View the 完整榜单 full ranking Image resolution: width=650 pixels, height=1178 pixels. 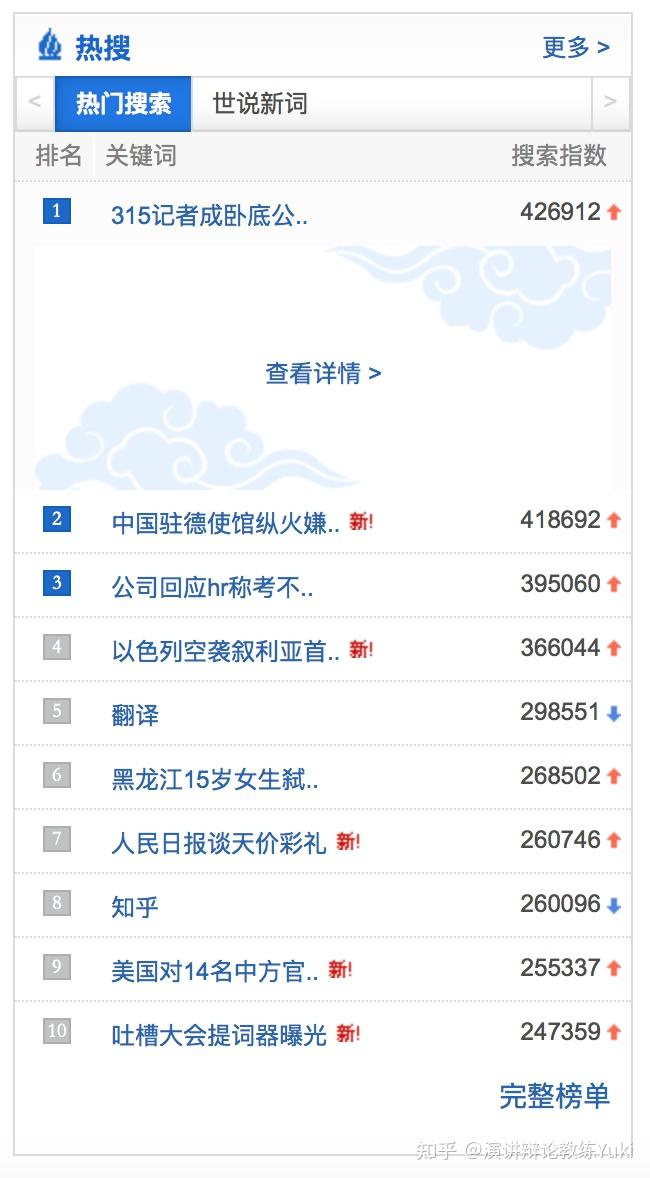[x=554, y=1096]
